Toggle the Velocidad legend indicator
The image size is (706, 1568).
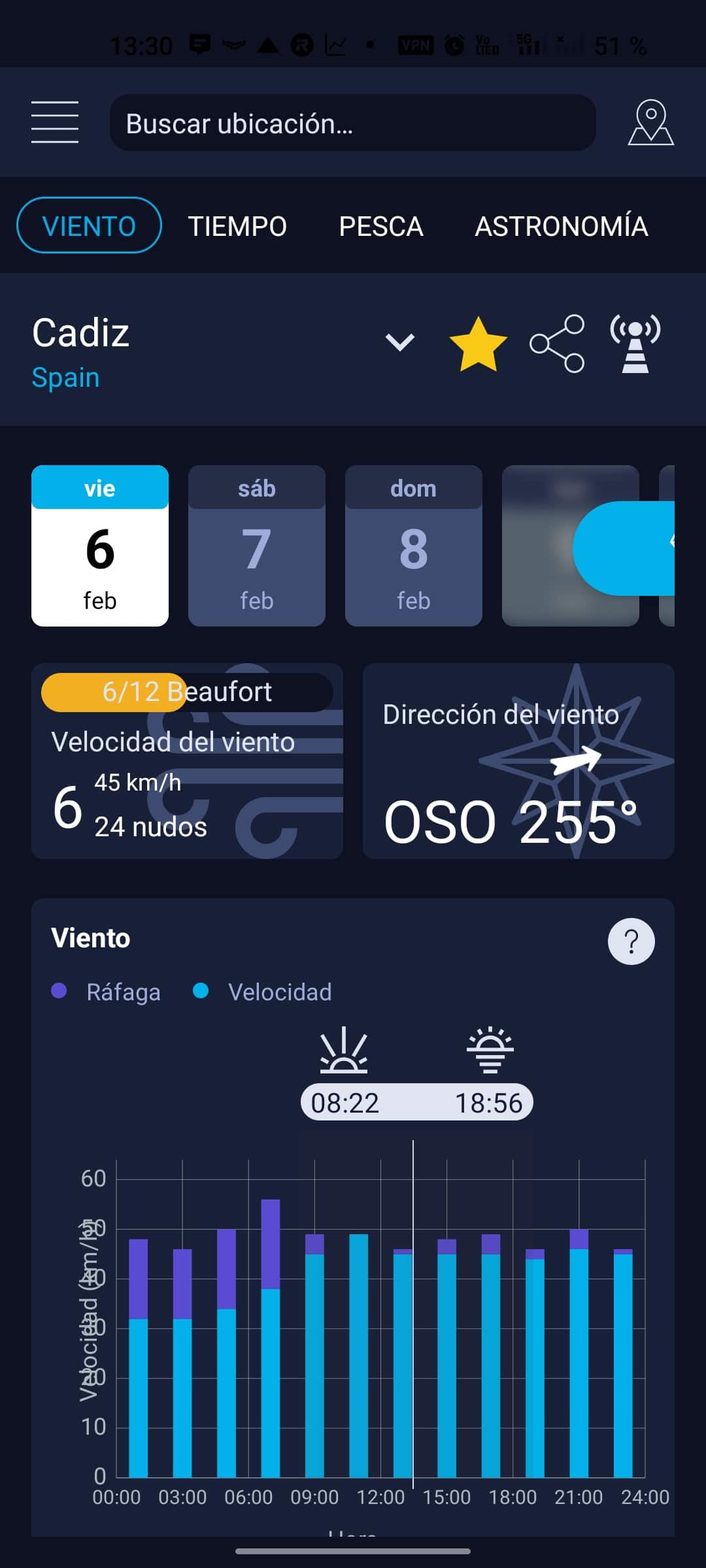pos(201,992)
